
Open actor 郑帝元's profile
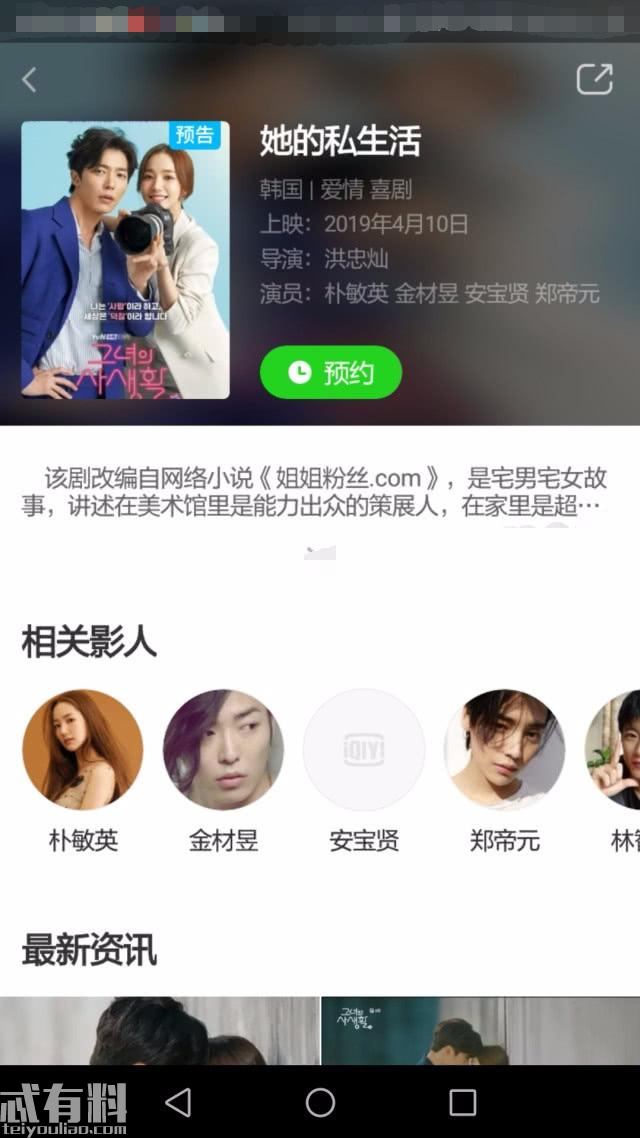[x=504, y=750]
